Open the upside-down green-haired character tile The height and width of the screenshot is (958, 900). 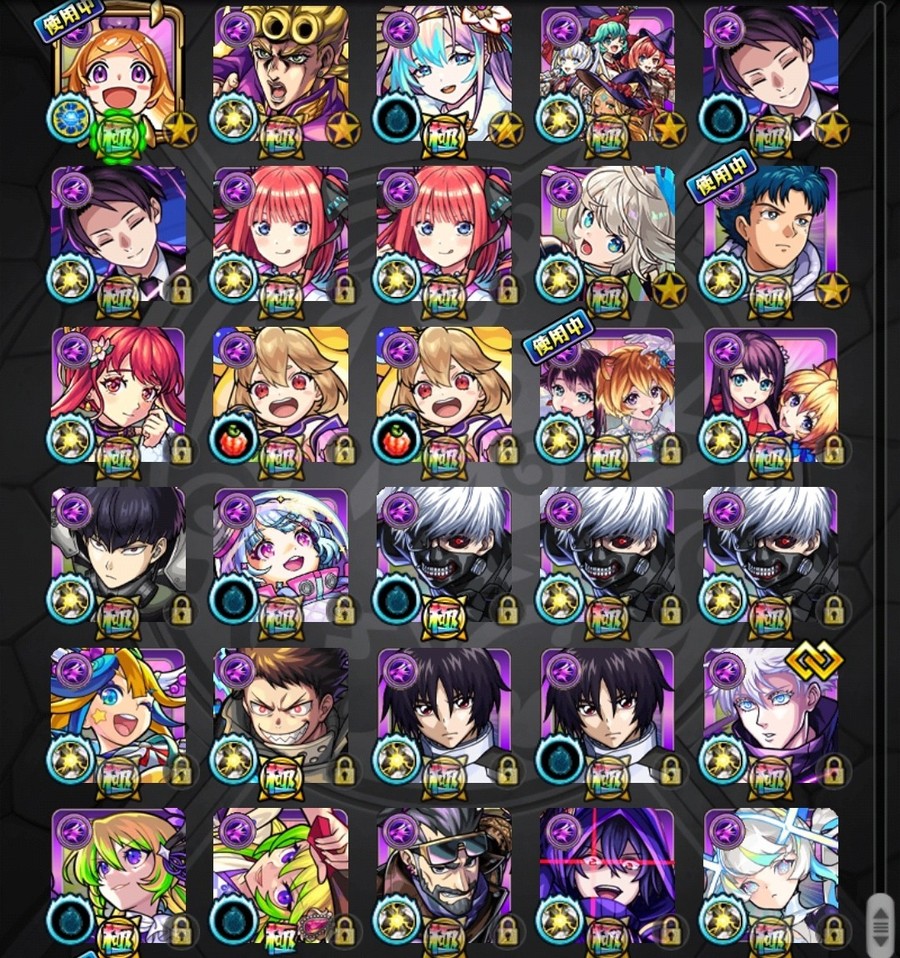point(281,876)
